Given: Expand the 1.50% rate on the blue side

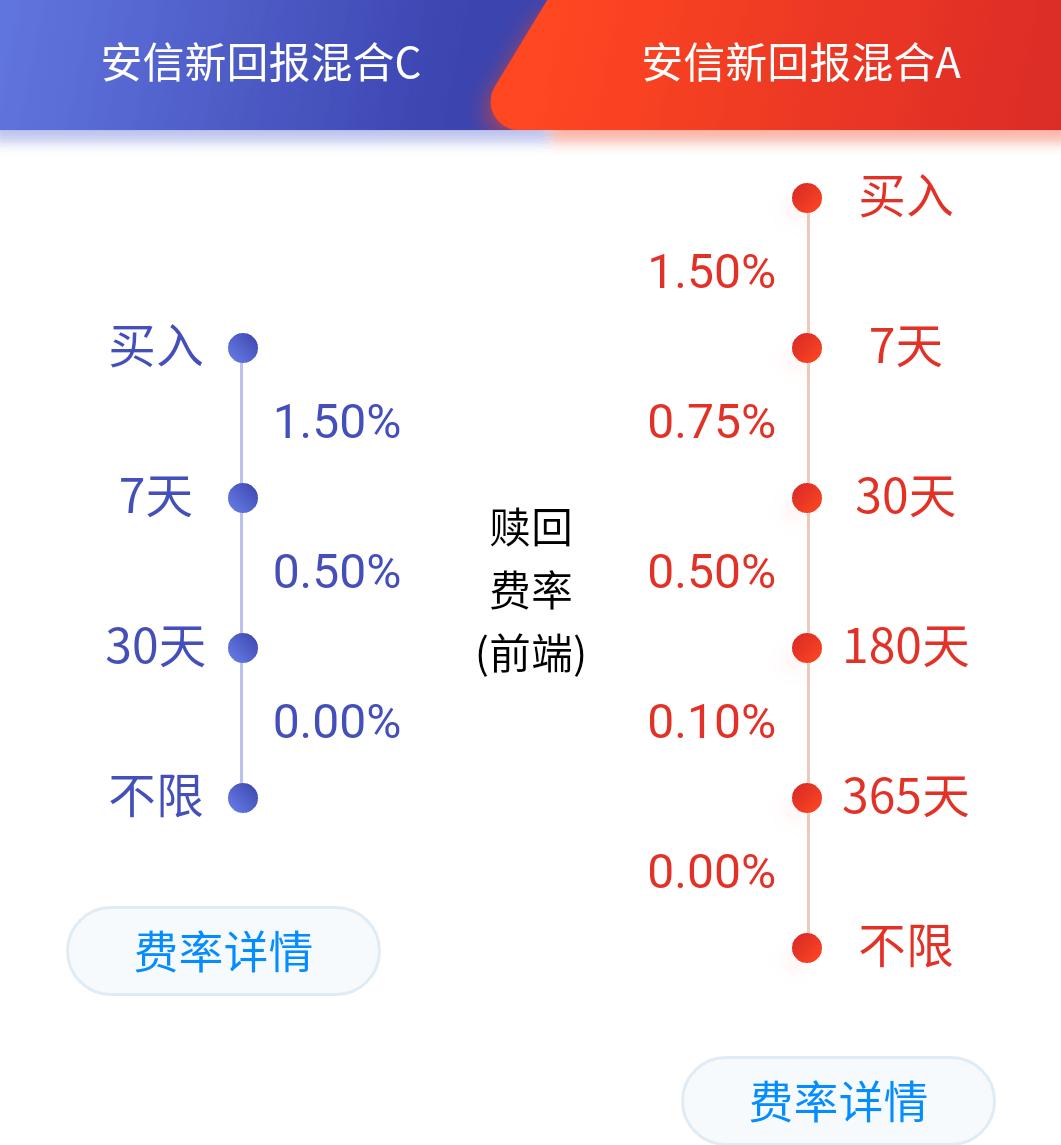Looking at the screenshot, I should tap(338, 424).
